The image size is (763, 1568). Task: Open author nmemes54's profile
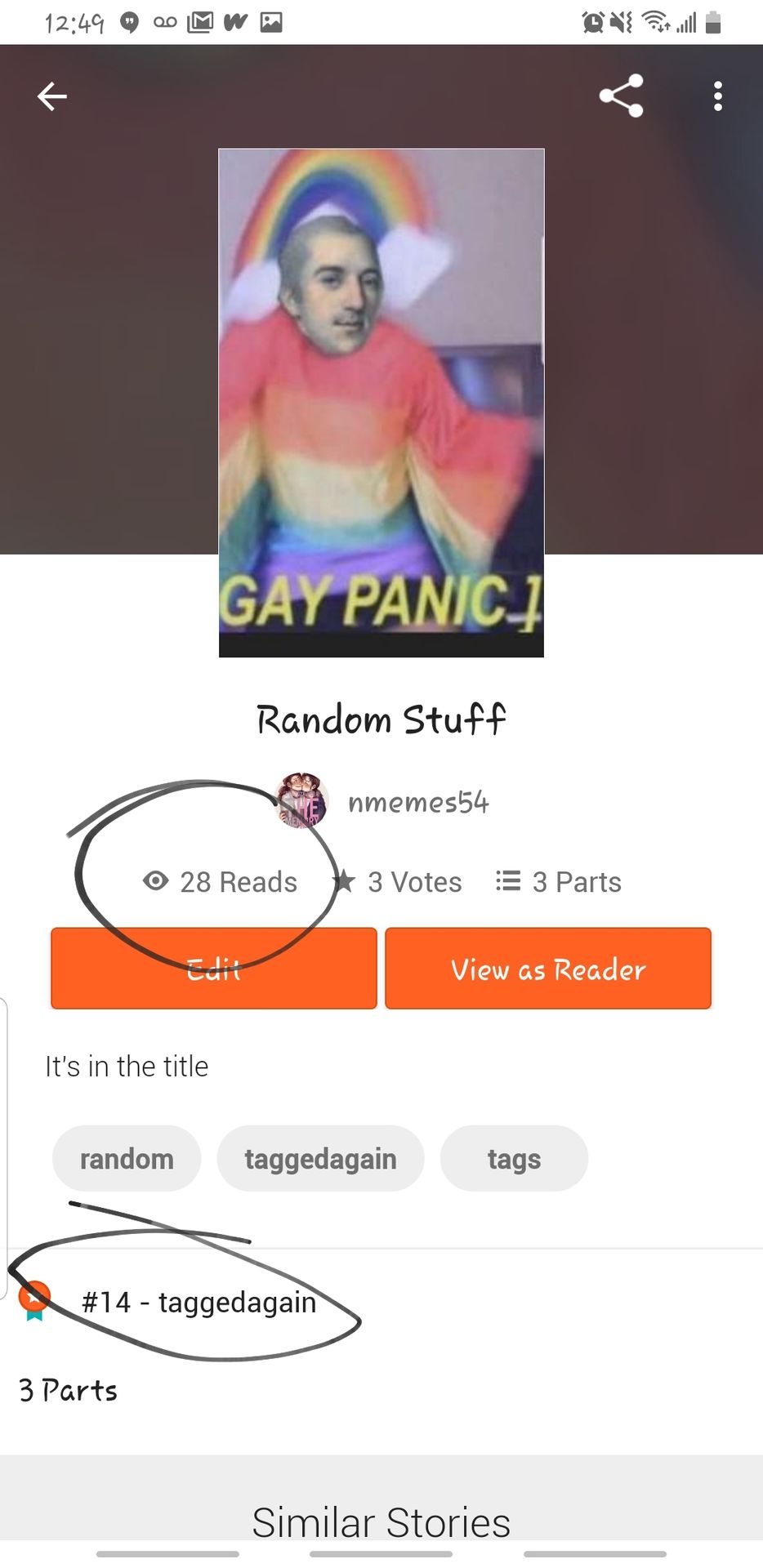417,802
